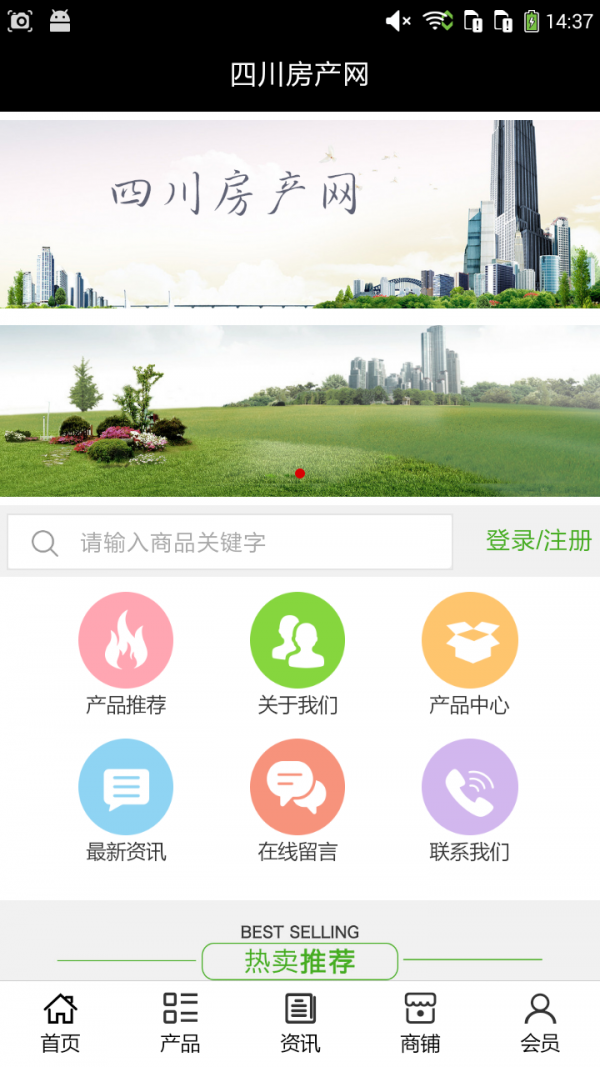This screenshot has height=1067, width=600.
Task: Select 联系我们 phone icon
Action: click(469, 788)
